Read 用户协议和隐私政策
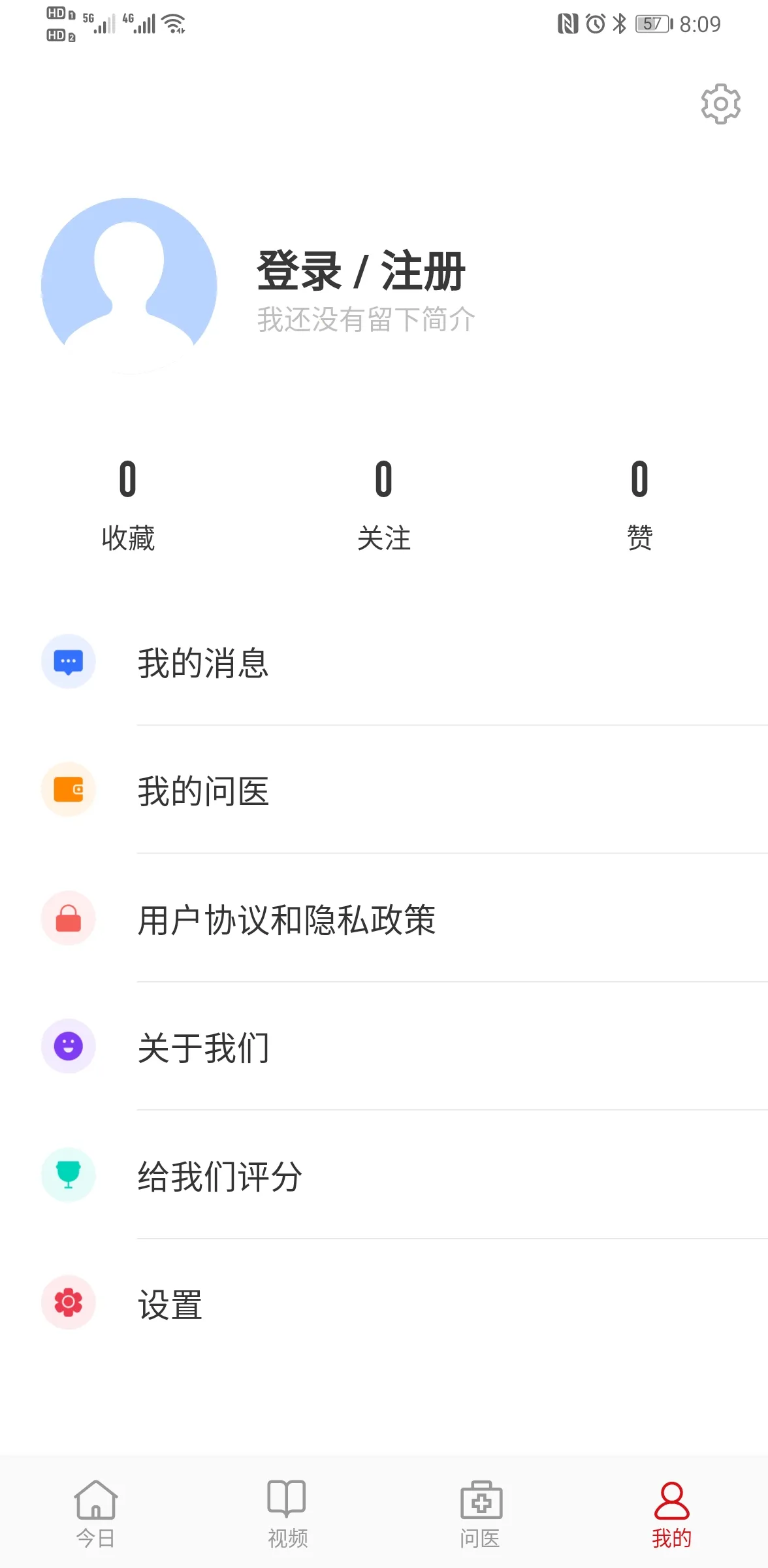This screenshot has height=1568, width=768. (286, 919)
